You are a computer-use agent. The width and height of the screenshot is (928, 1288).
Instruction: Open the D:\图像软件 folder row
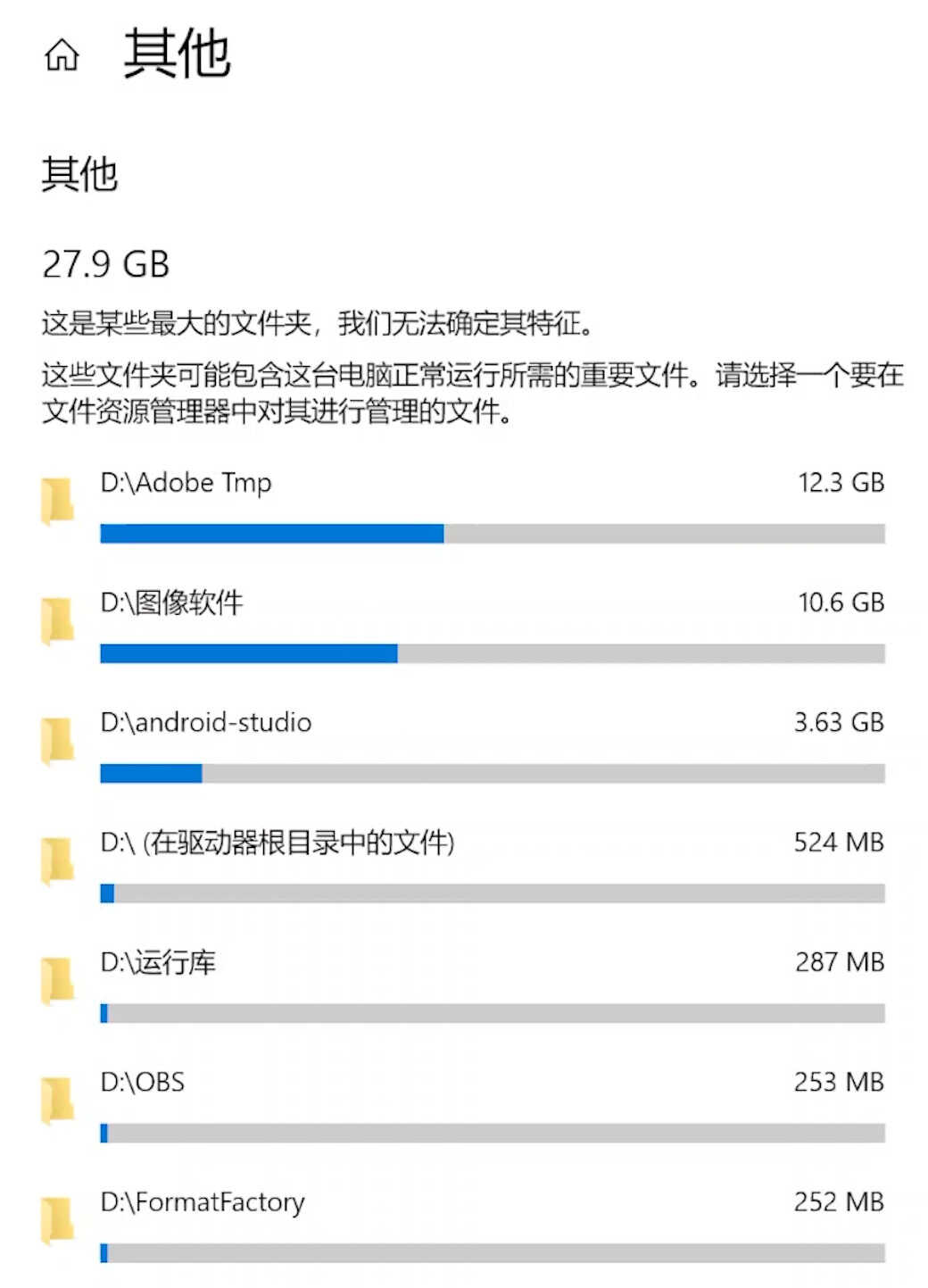171,602
